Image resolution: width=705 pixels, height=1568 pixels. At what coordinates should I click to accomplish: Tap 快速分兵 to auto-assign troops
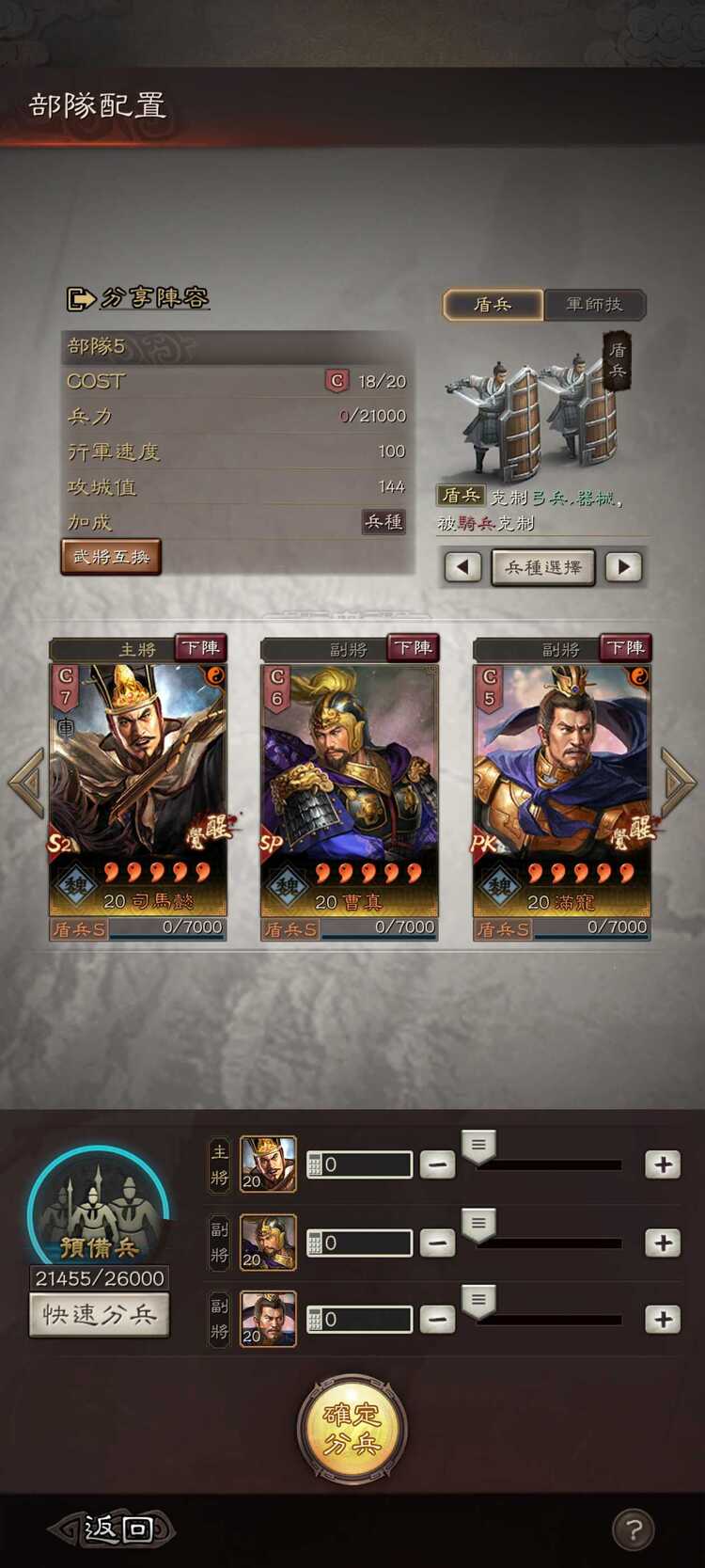pos(100,1314)
